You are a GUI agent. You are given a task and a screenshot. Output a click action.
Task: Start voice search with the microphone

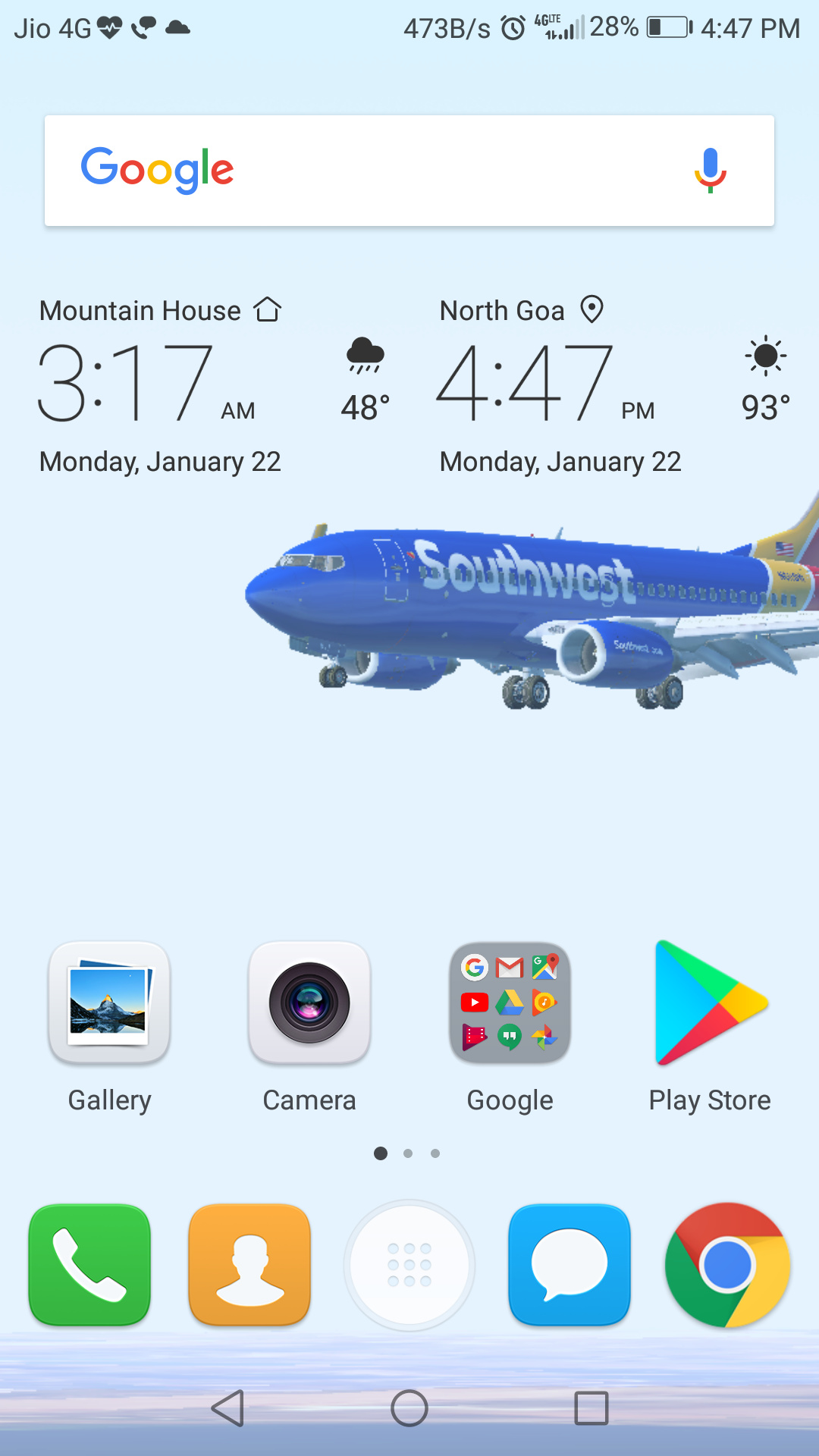click(x=710, y=171)
